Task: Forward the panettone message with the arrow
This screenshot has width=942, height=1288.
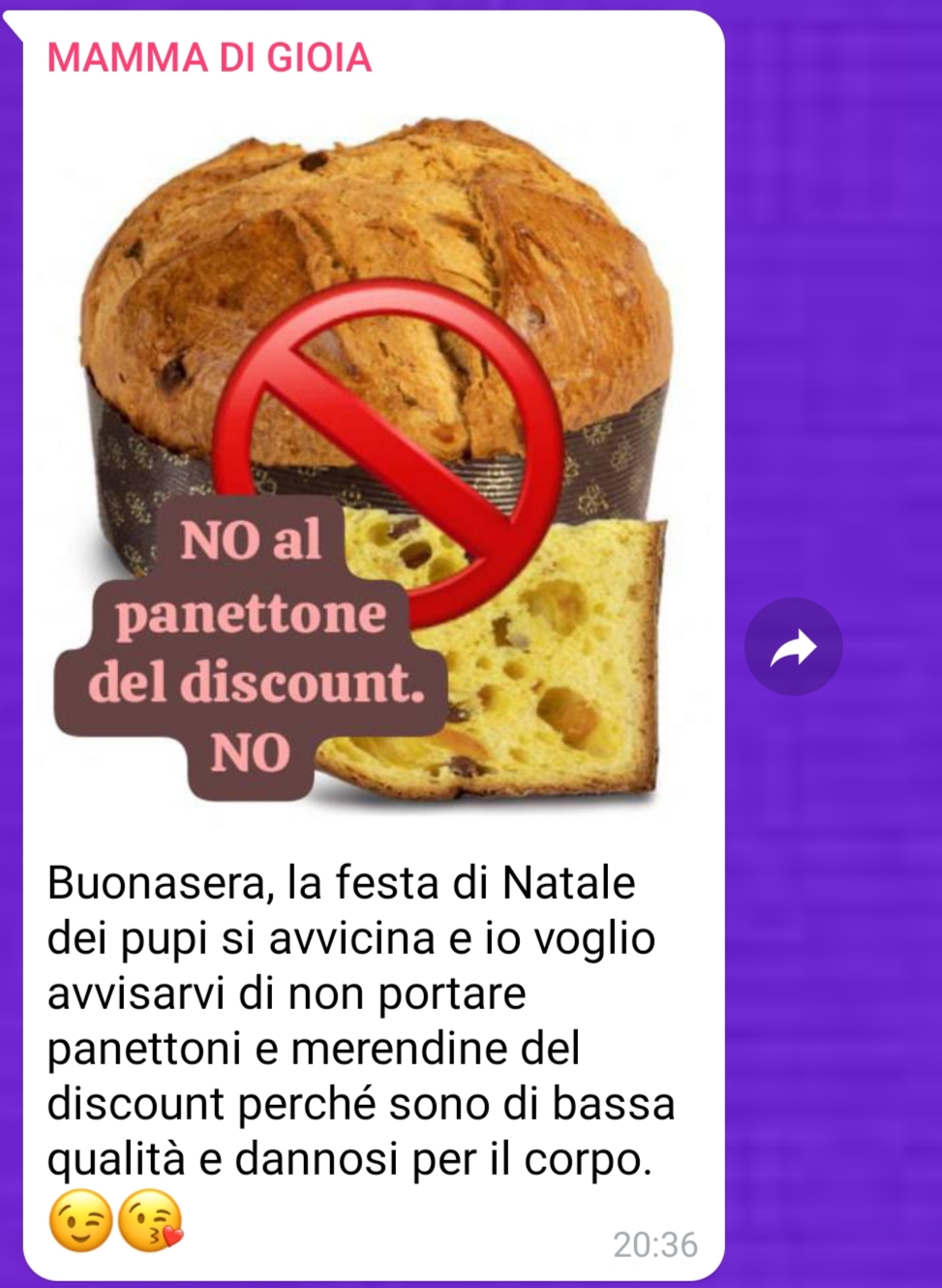Action: [x=793, y=647]
